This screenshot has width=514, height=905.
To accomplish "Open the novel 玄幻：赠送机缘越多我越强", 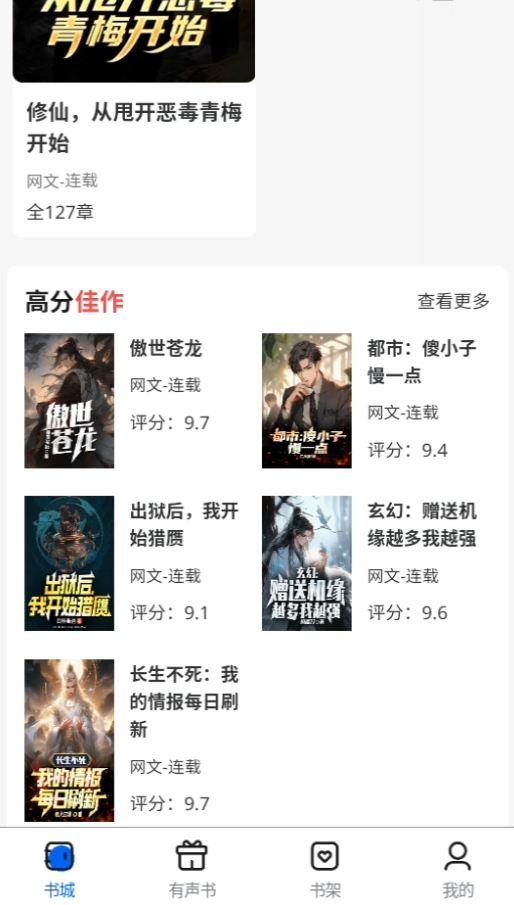I will coord(369,563).
